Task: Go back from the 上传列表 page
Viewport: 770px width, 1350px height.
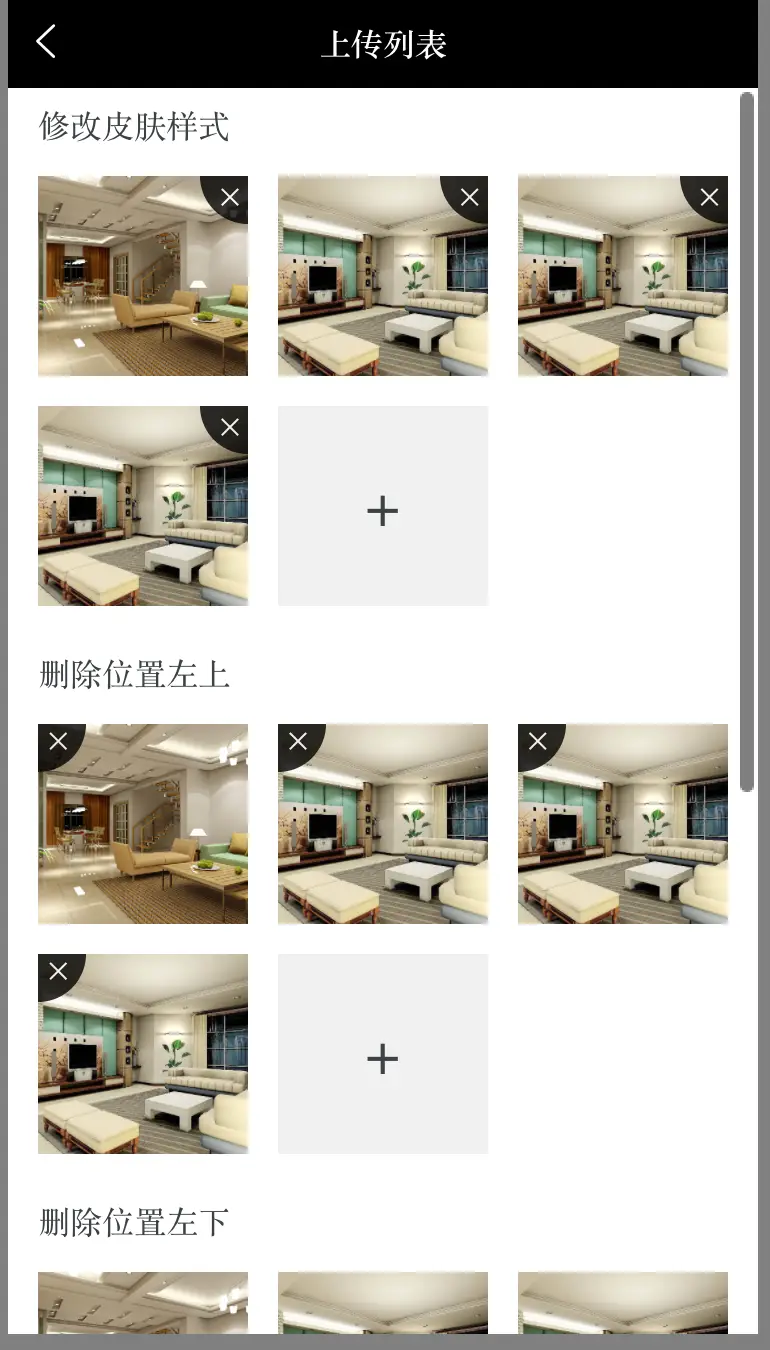Action: click(x=46, y=42)
